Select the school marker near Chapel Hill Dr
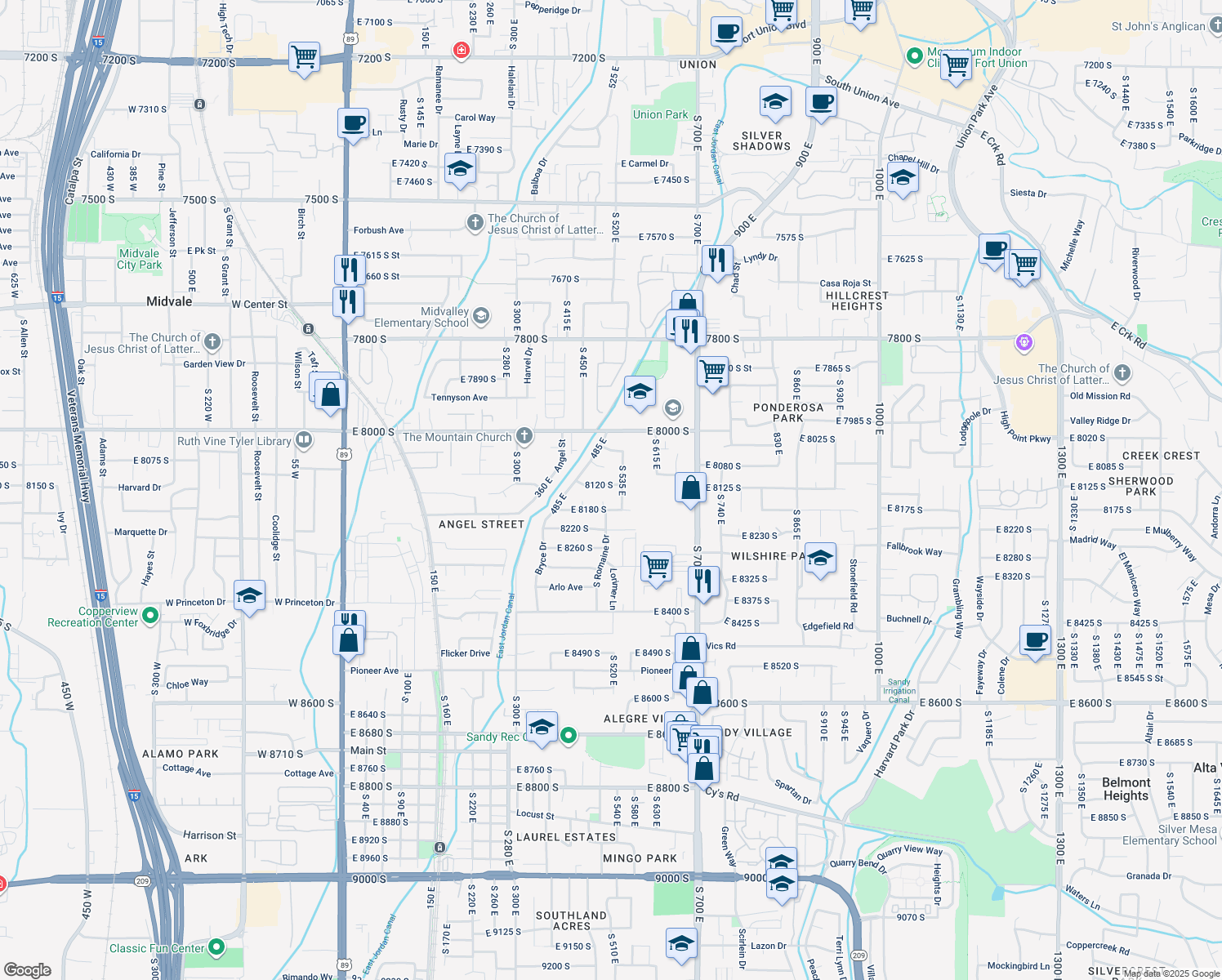The width and height of the screenshot is (1222, 980). [x=903, y=179]
